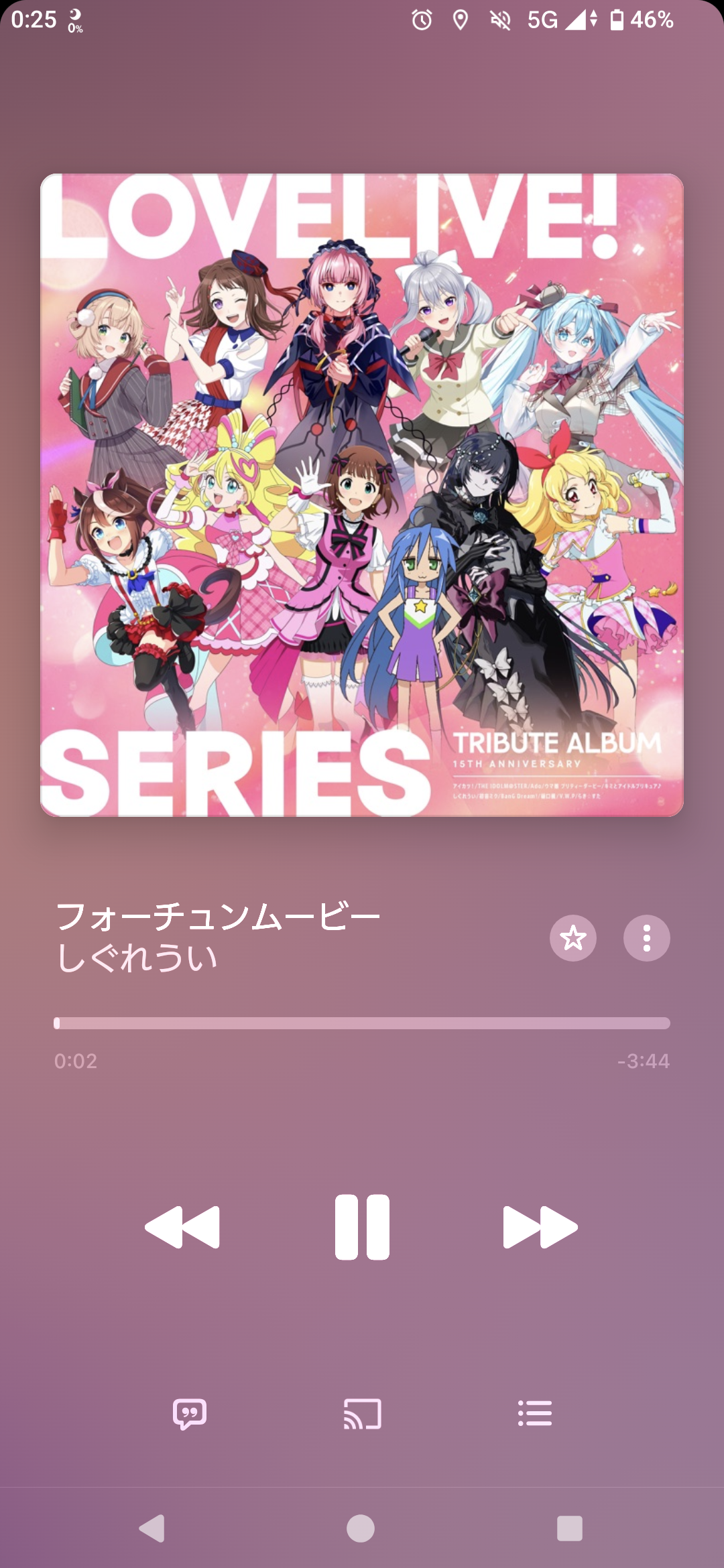Pause the current song
The image size is (724, 1568).
click(x=362, y=1227)
